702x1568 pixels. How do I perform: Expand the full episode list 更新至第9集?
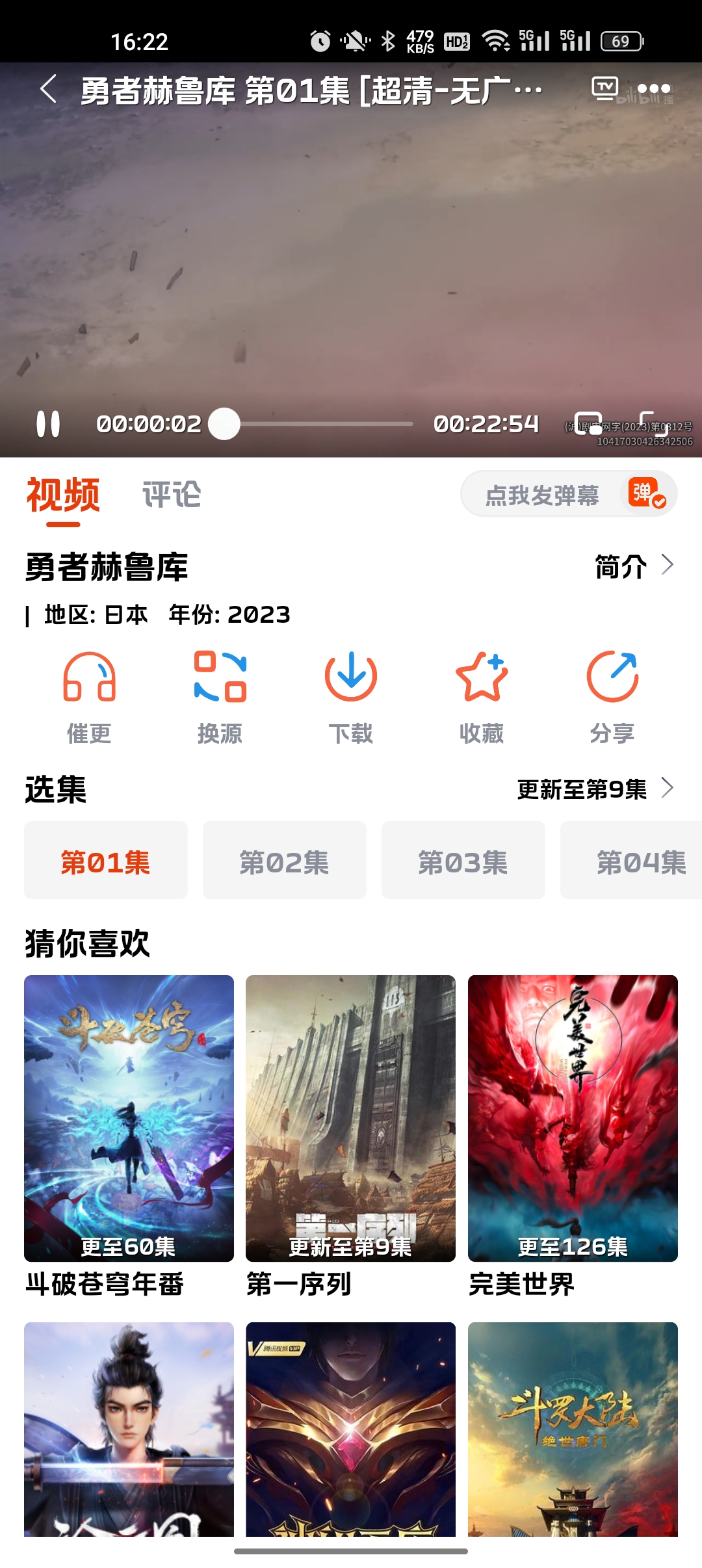point(594,789)
